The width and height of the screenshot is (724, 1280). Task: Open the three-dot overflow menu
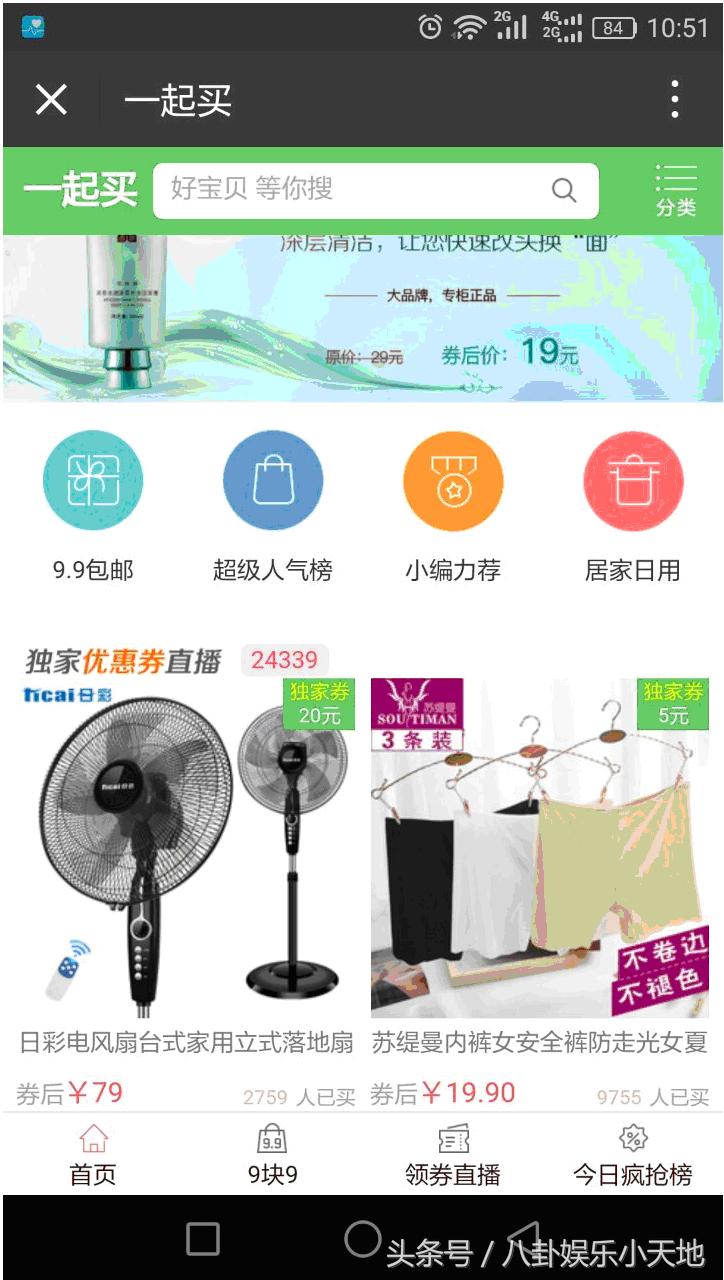point(676,100)
